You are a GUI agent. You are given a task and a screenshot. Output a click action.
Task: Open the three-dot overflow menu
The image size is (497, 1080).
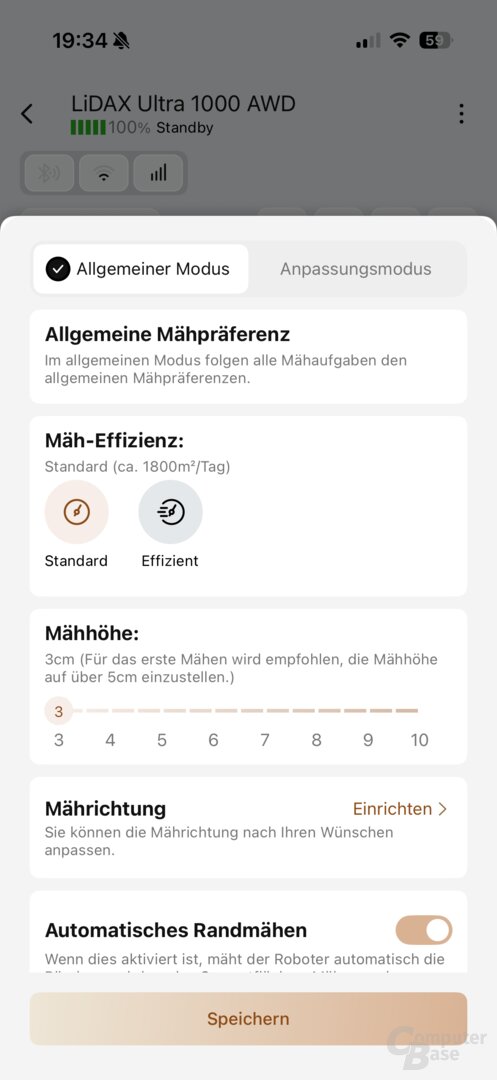point(461,114)
